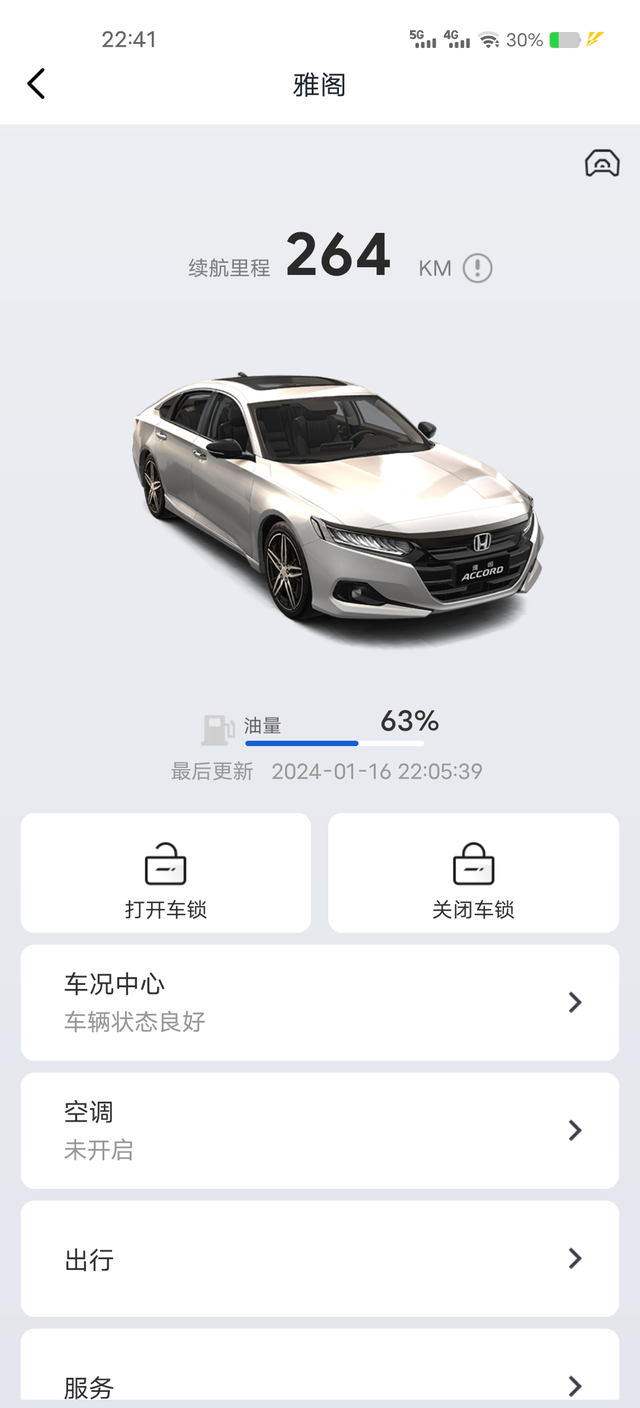Tap 打开车锁 to unlock the car

click(166, 873)
